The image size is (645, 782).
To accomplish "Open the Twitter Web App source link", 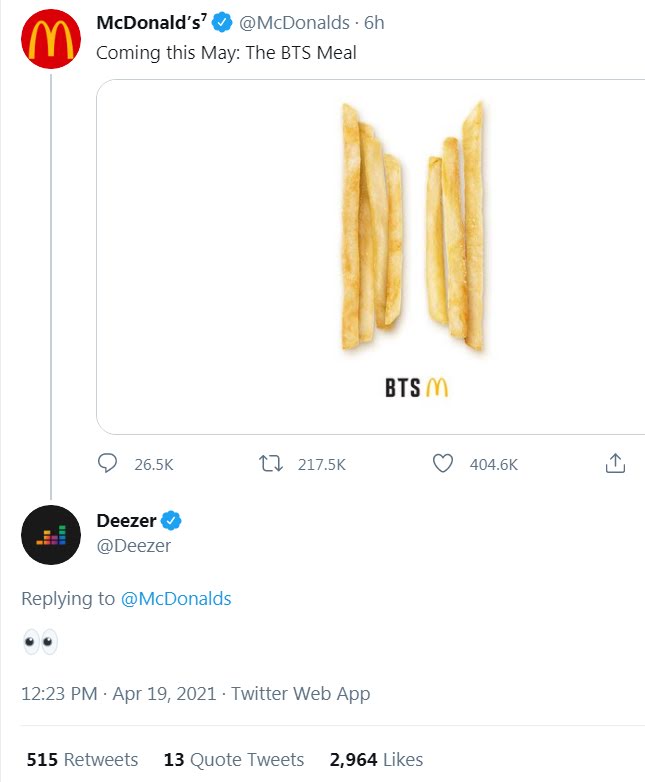I will point(300,693).
